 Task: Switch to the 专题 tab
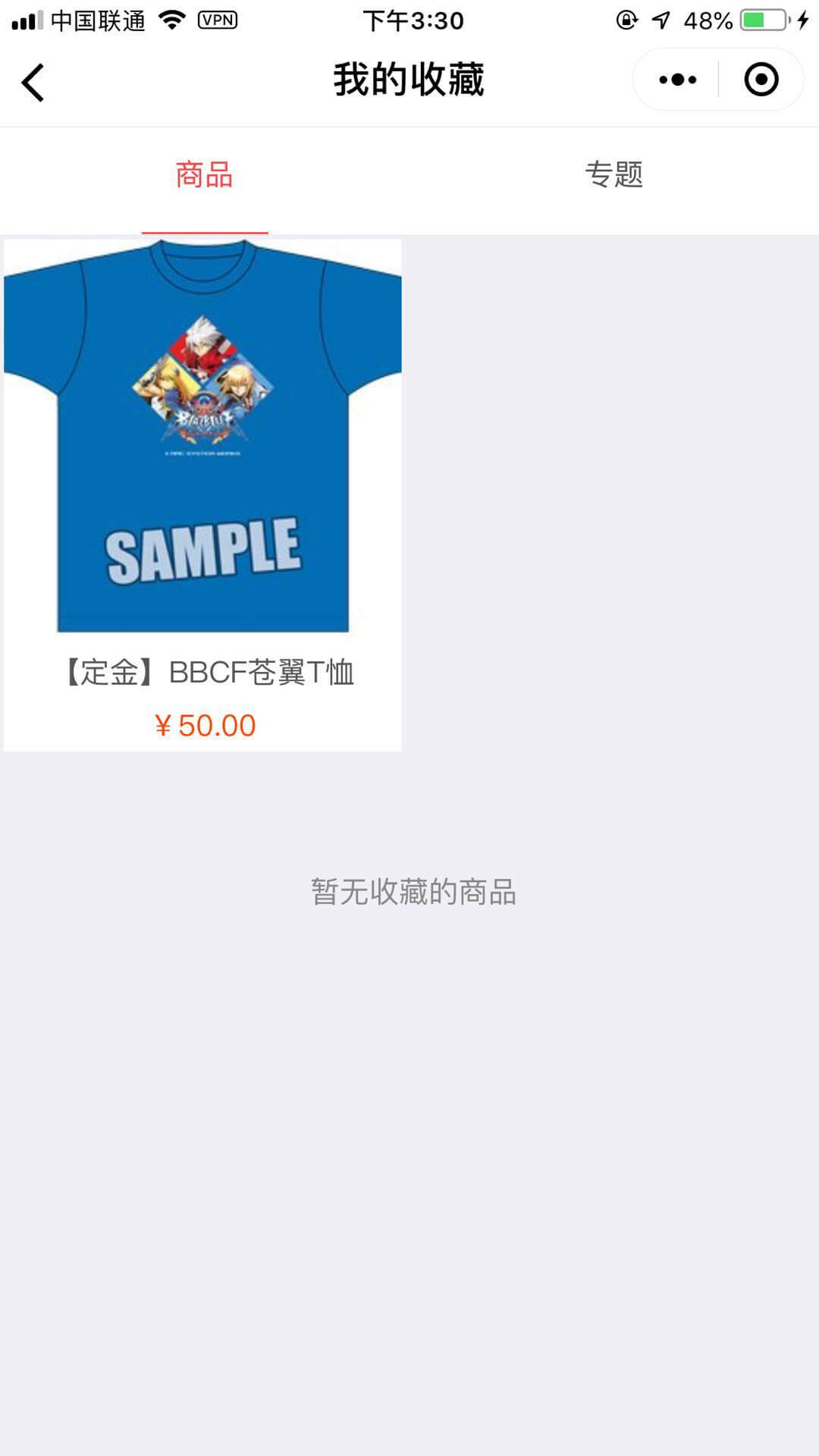click(613, 175)
